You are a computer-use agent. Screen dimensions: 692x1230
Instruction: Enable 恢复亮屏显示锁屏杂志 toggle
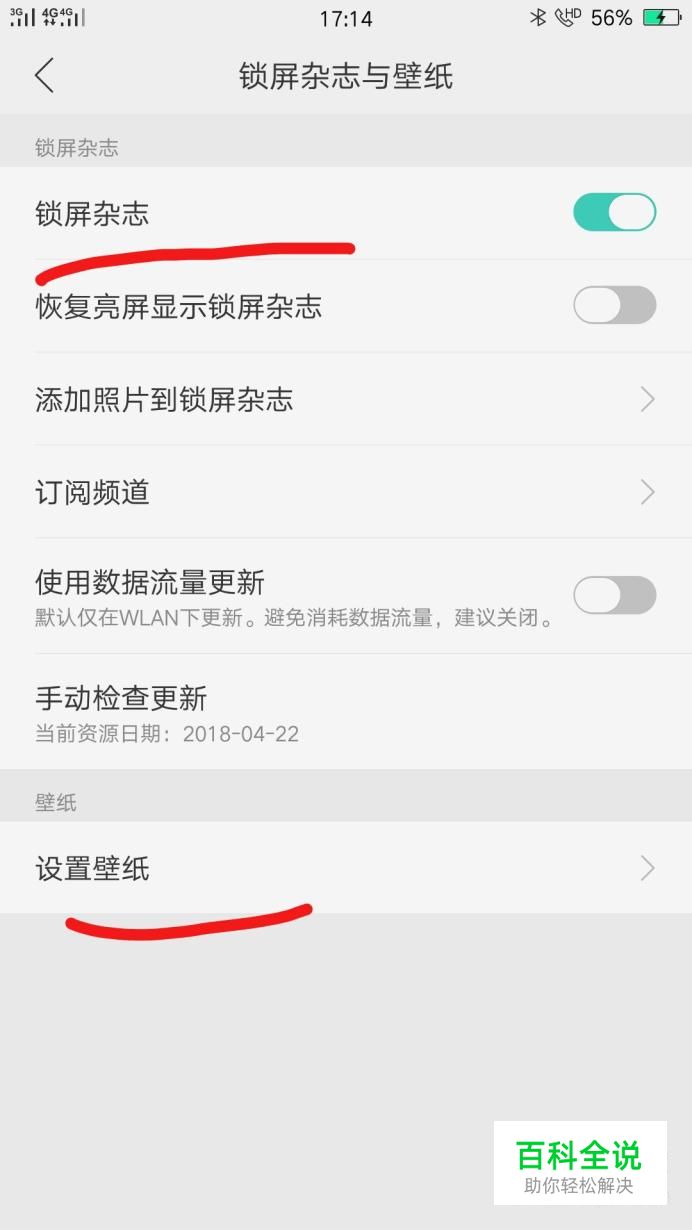[x=614, y=305]
